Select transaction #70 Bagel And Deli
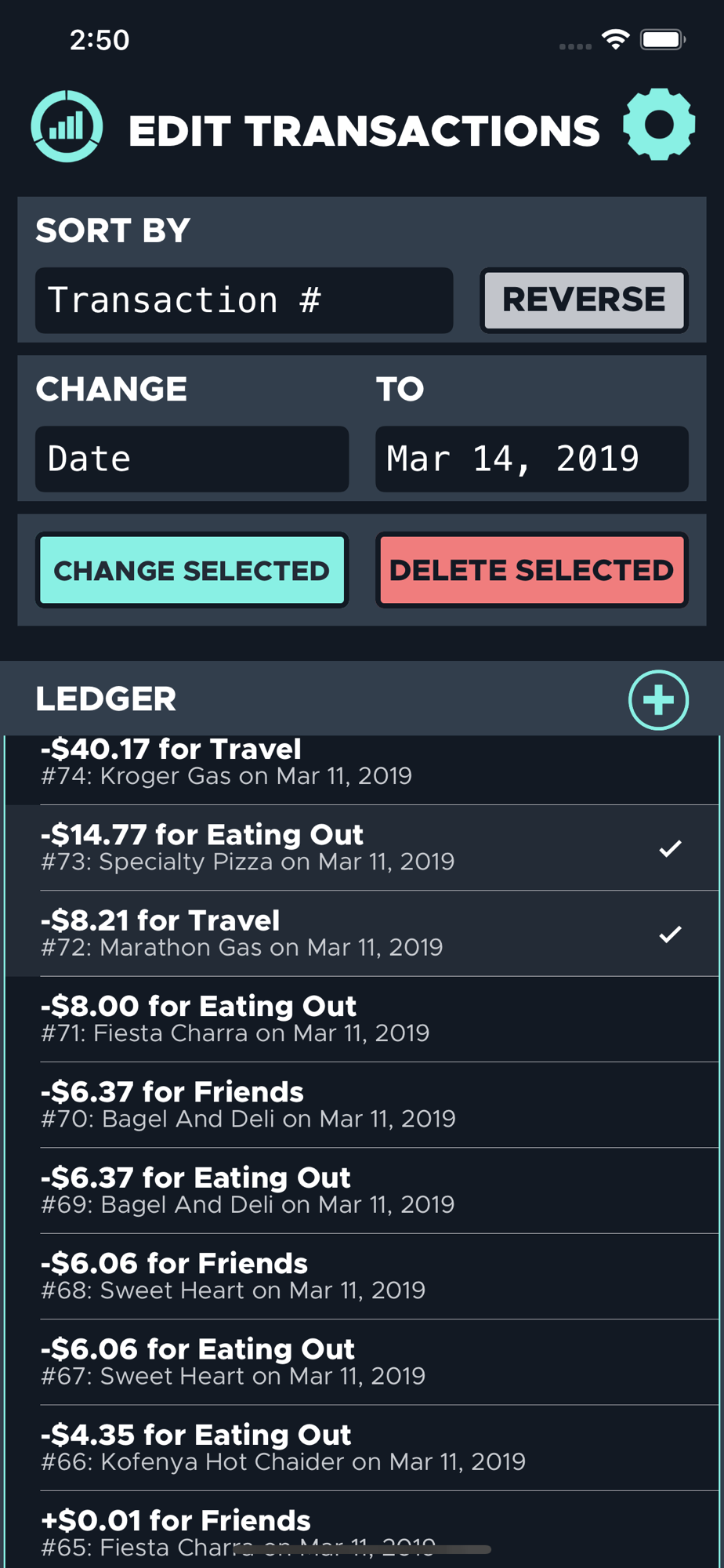724x1568 pixels. coord(362,1105)
